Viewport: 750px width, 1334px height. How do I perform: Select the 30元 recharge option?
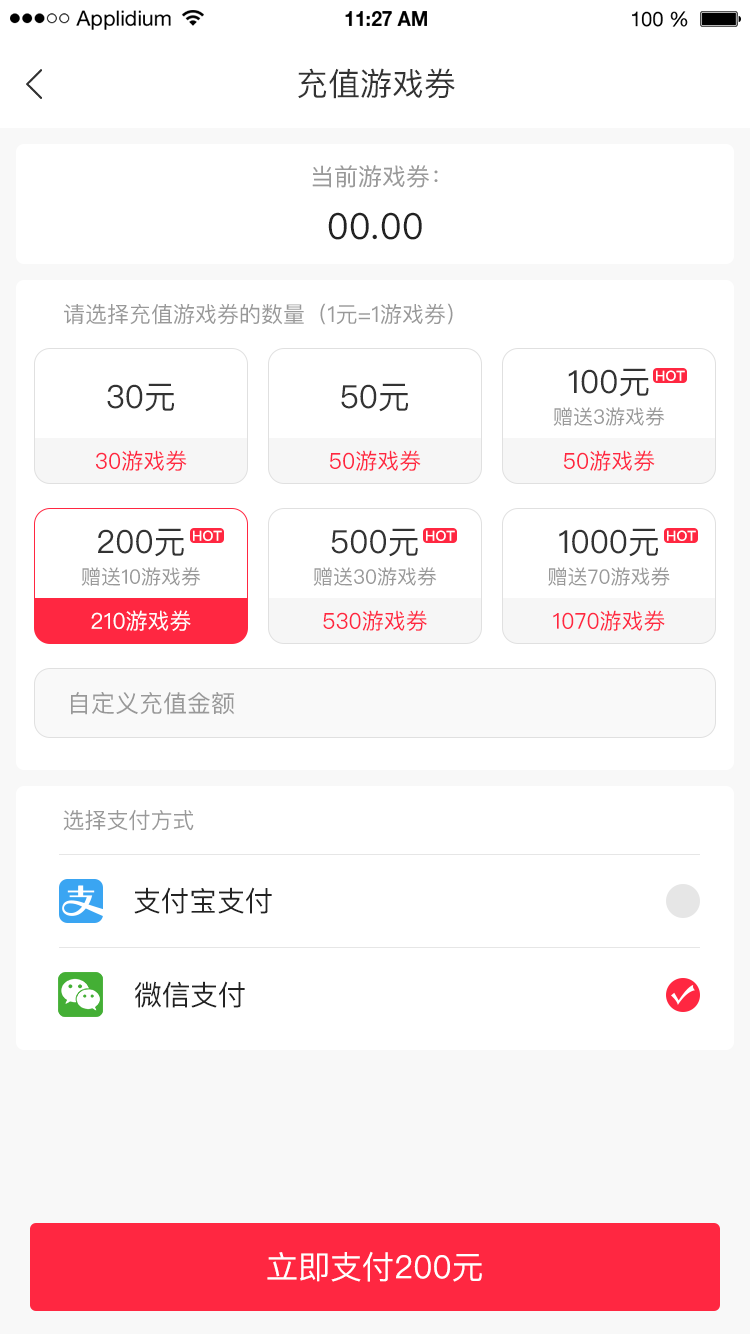141,416
